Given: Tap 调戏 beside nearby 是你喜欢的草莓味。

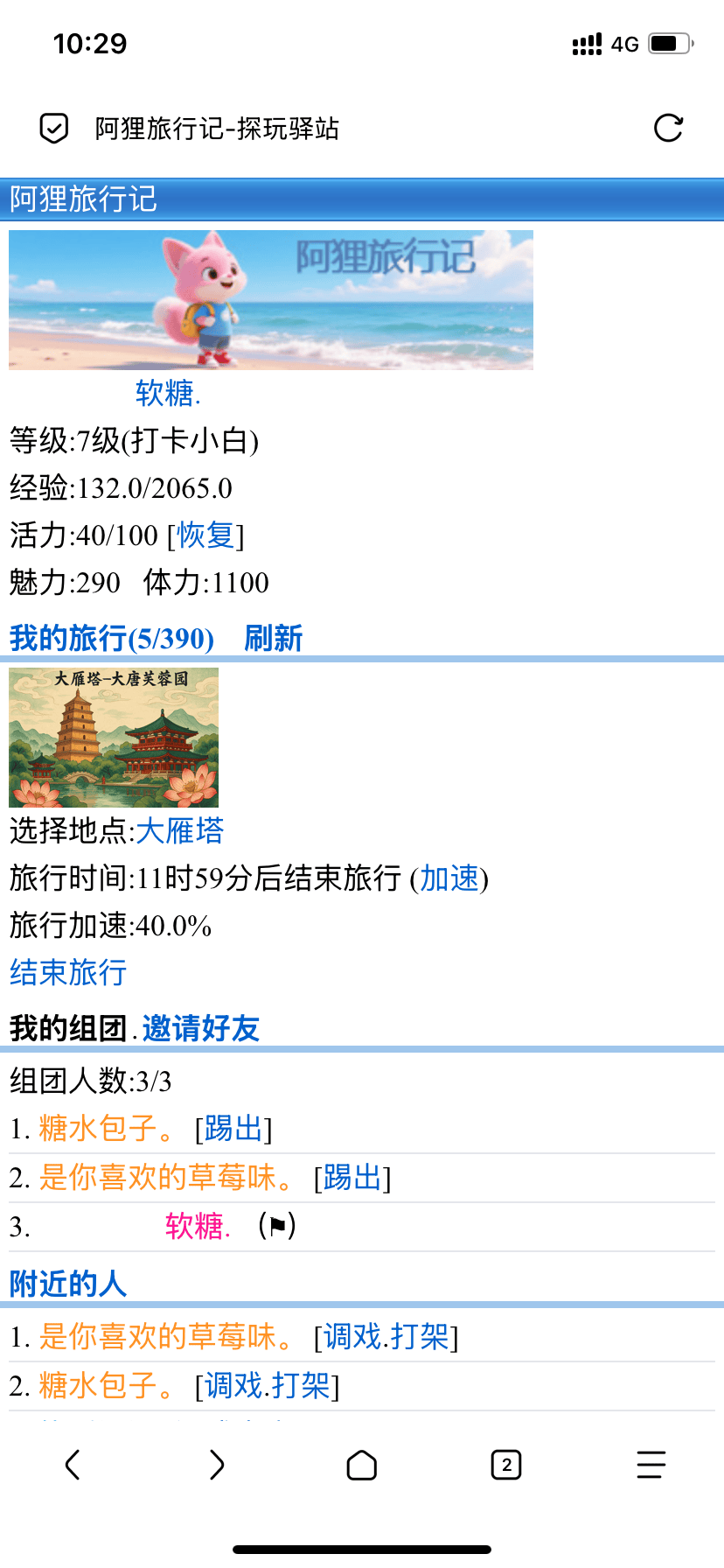Looking at the screenshot, I should [x=353, y=1337].
